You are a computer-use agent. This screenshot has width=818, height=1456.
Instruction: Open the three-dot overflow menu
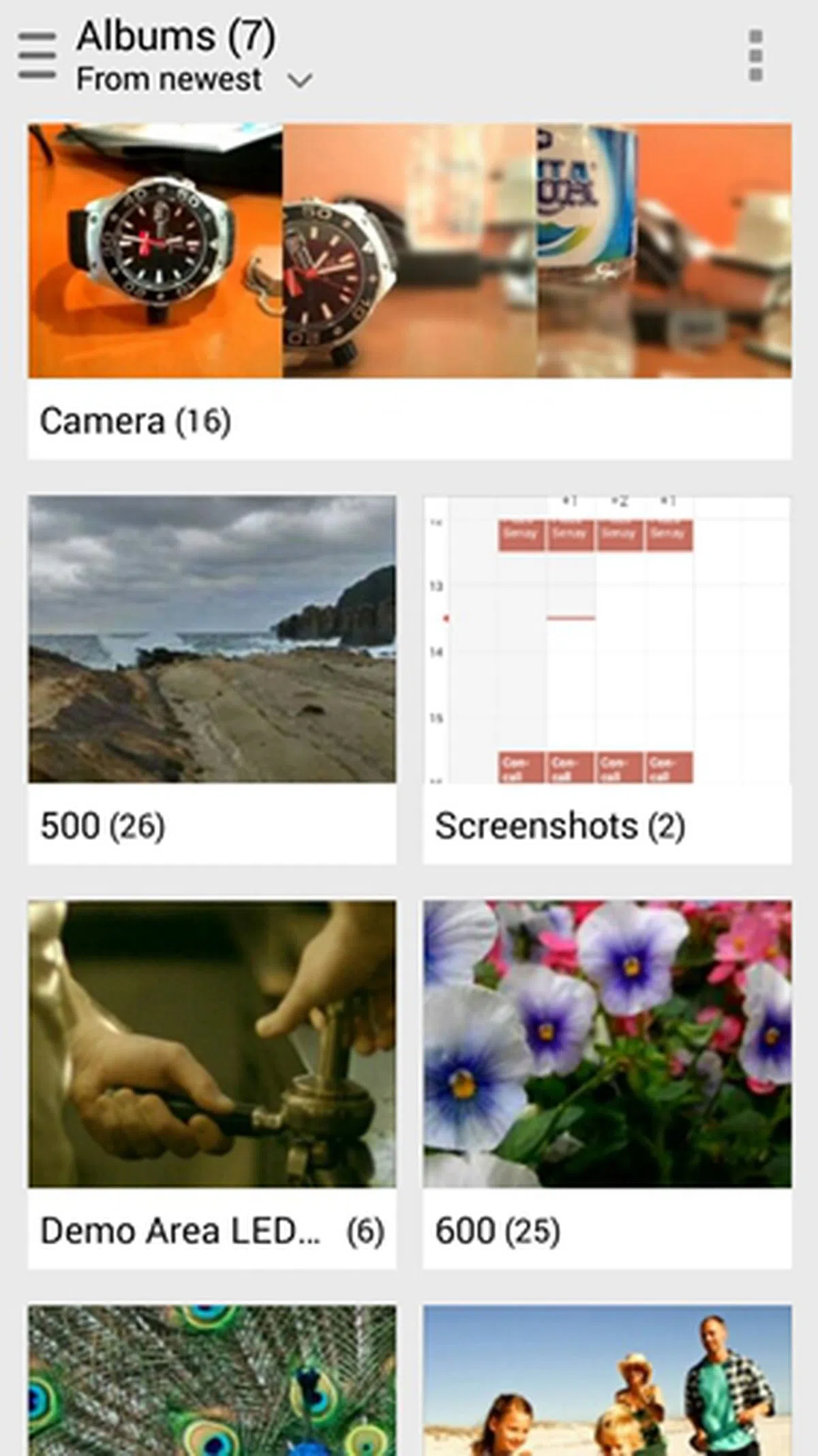pyautogui.click(x=755, y=56)
